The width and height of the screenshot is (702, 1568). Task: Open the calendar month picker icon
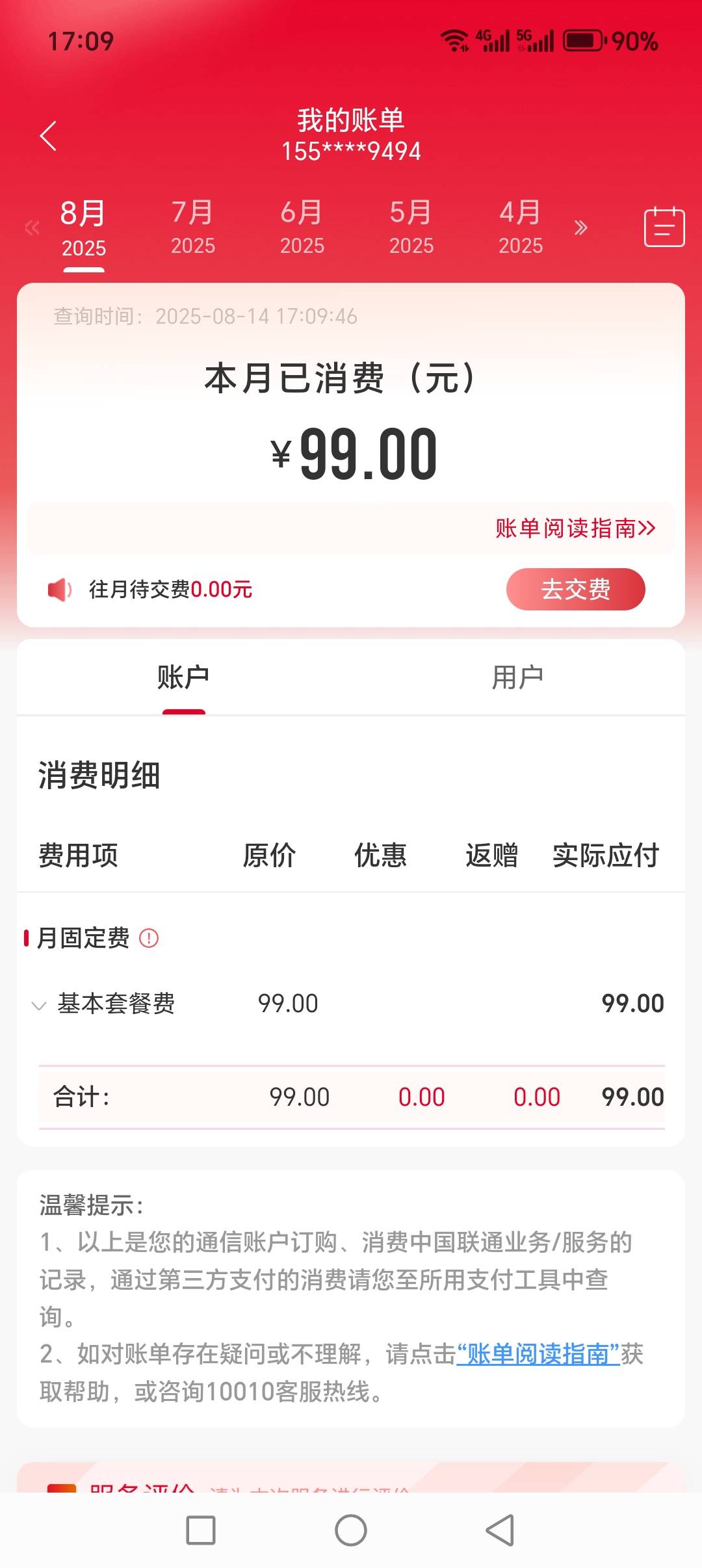(664, 227)
